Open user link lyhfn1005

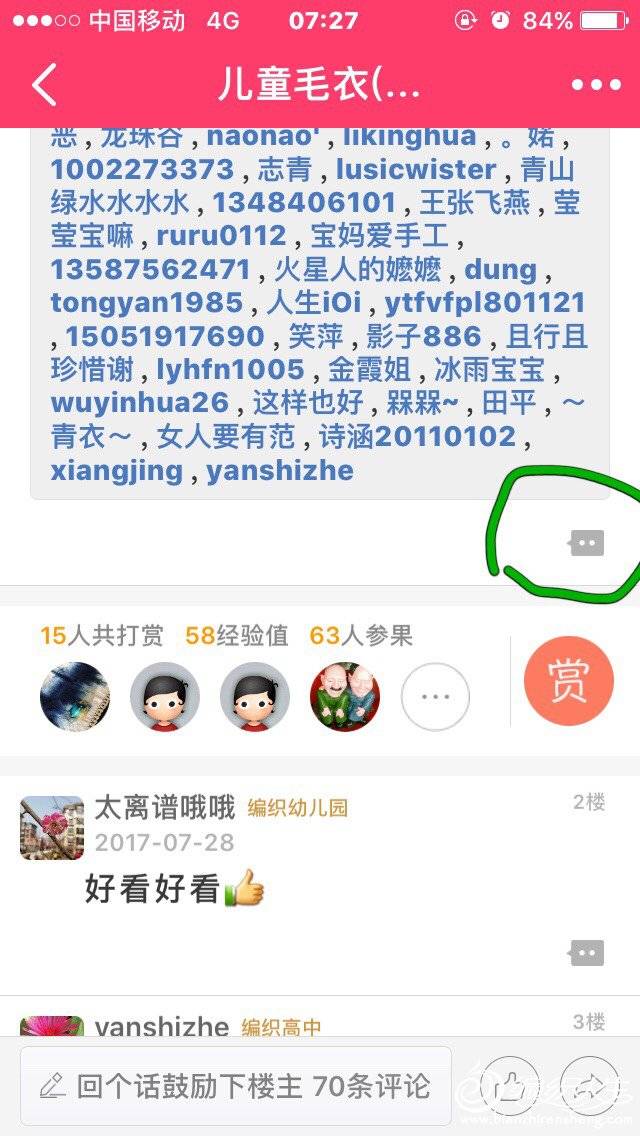pos(230,369)
